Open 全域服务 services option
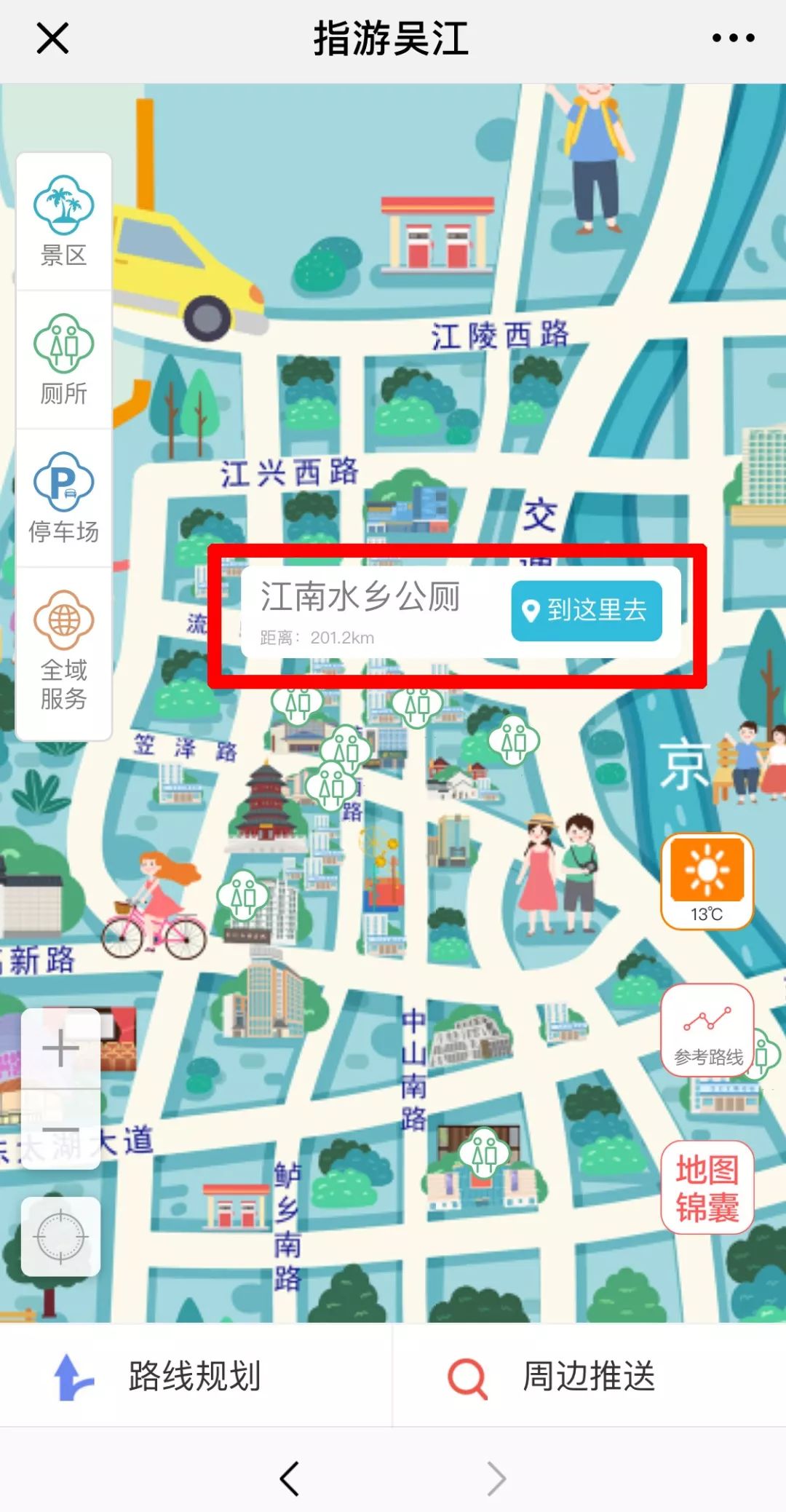 [x=64, y=652]
